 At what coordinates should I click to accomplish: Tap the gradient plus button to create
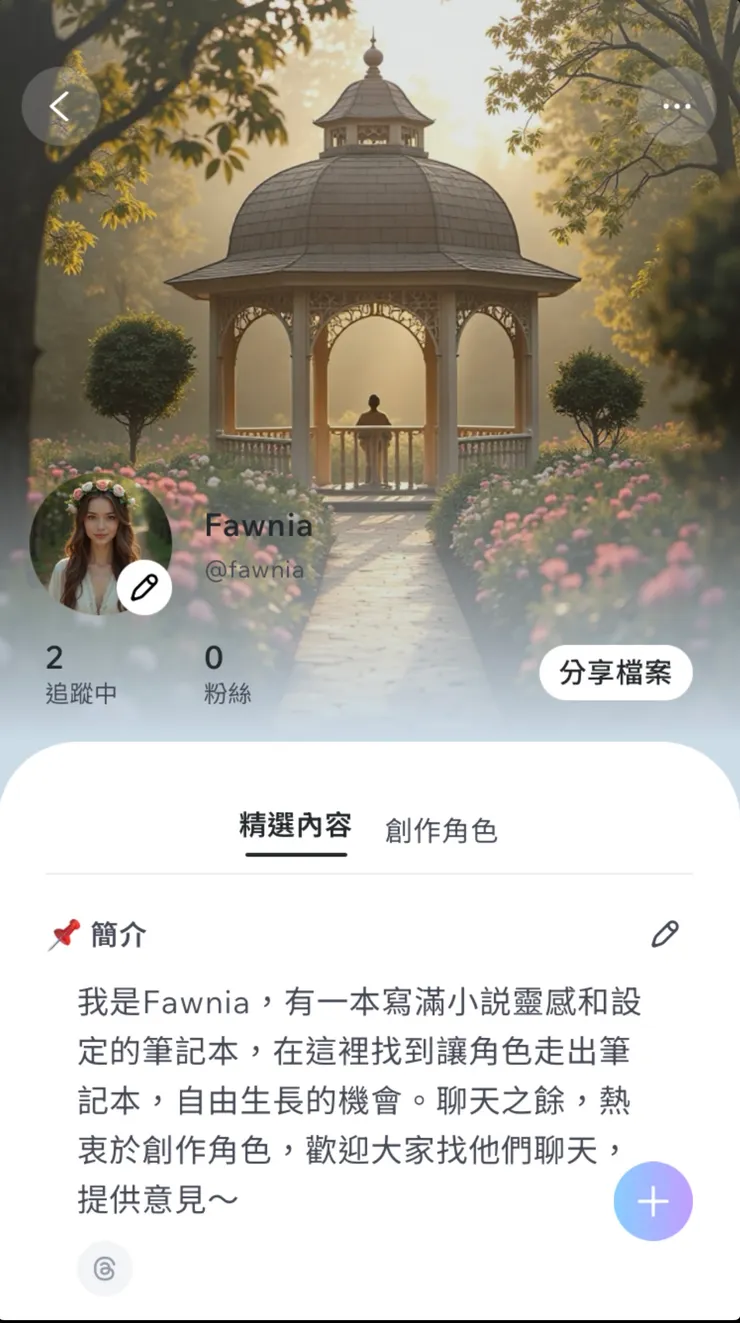point(652,1201)
